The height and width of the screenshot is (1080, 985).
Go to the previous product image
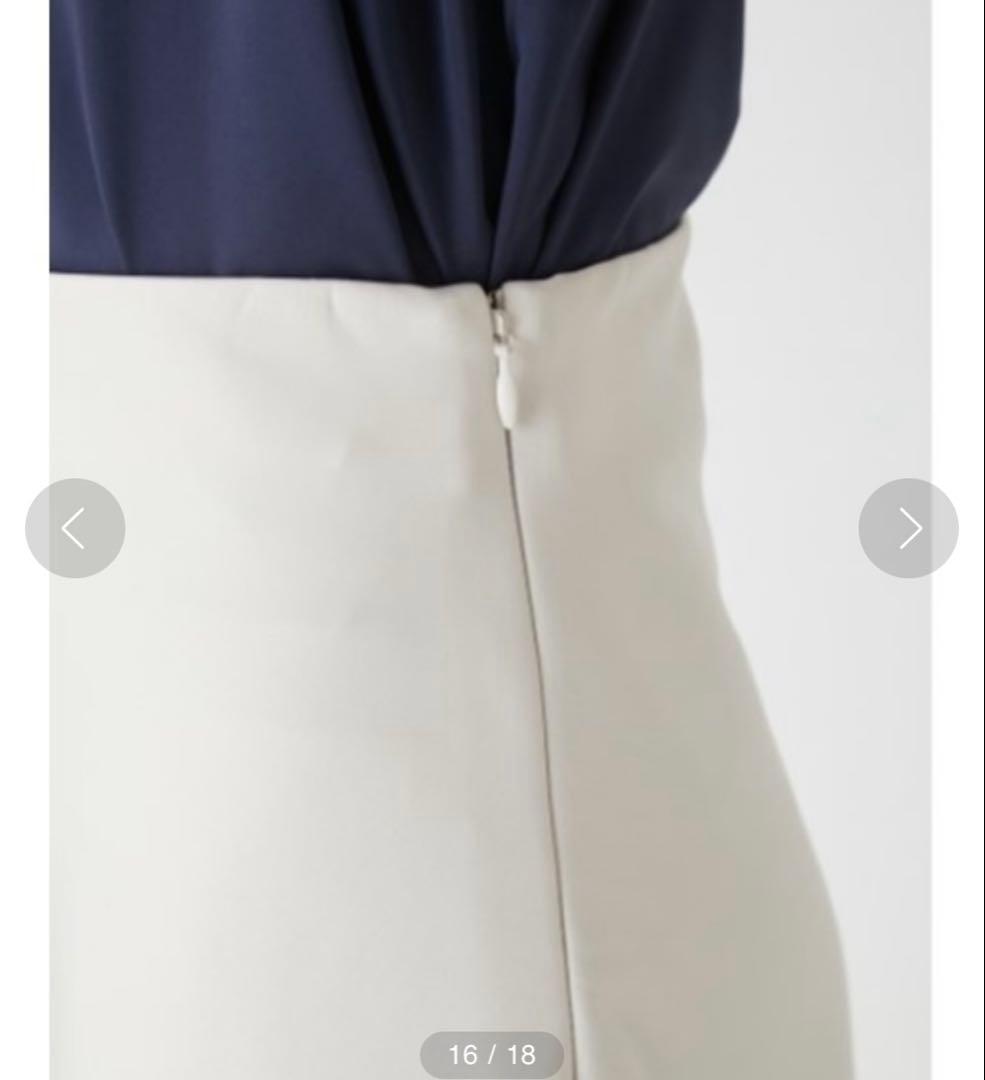pos(75,528)
